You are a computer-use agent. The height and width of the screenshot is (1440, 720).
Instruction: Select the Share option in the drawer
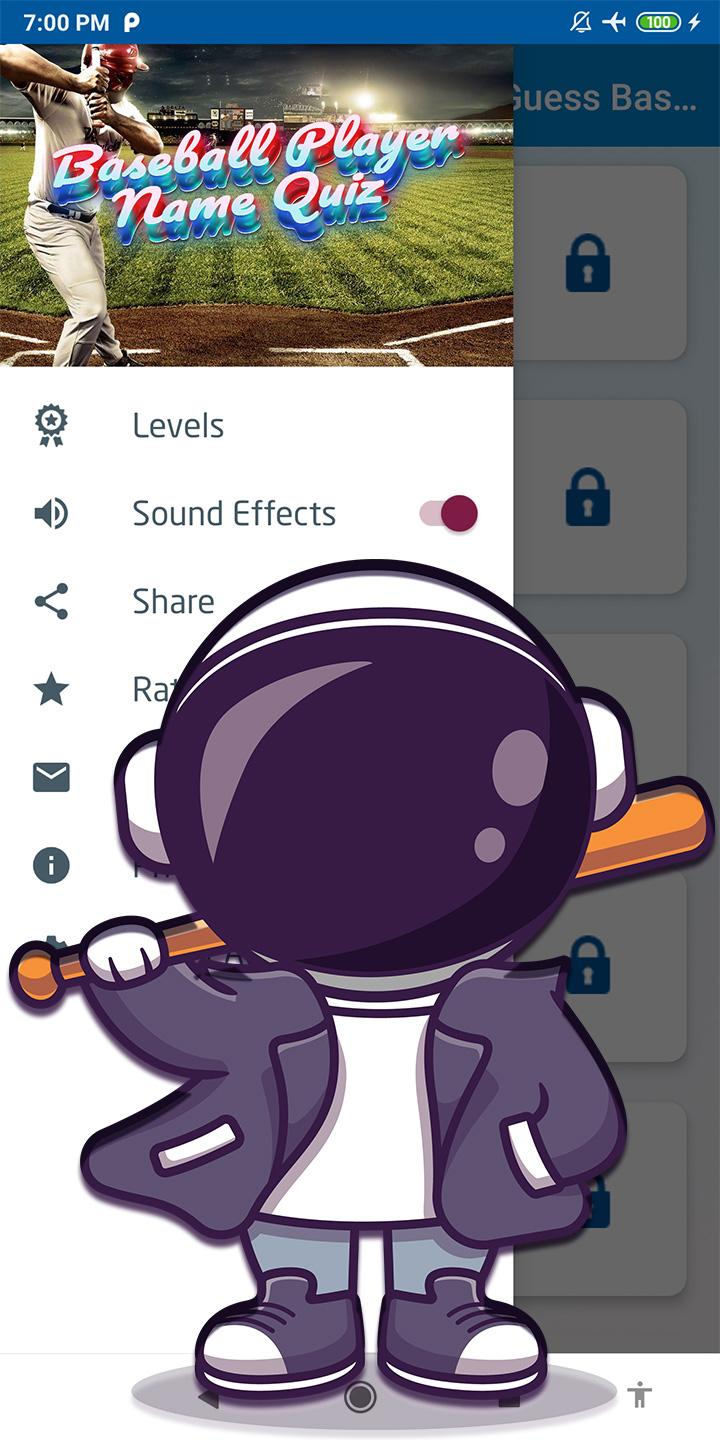(256, 602)
